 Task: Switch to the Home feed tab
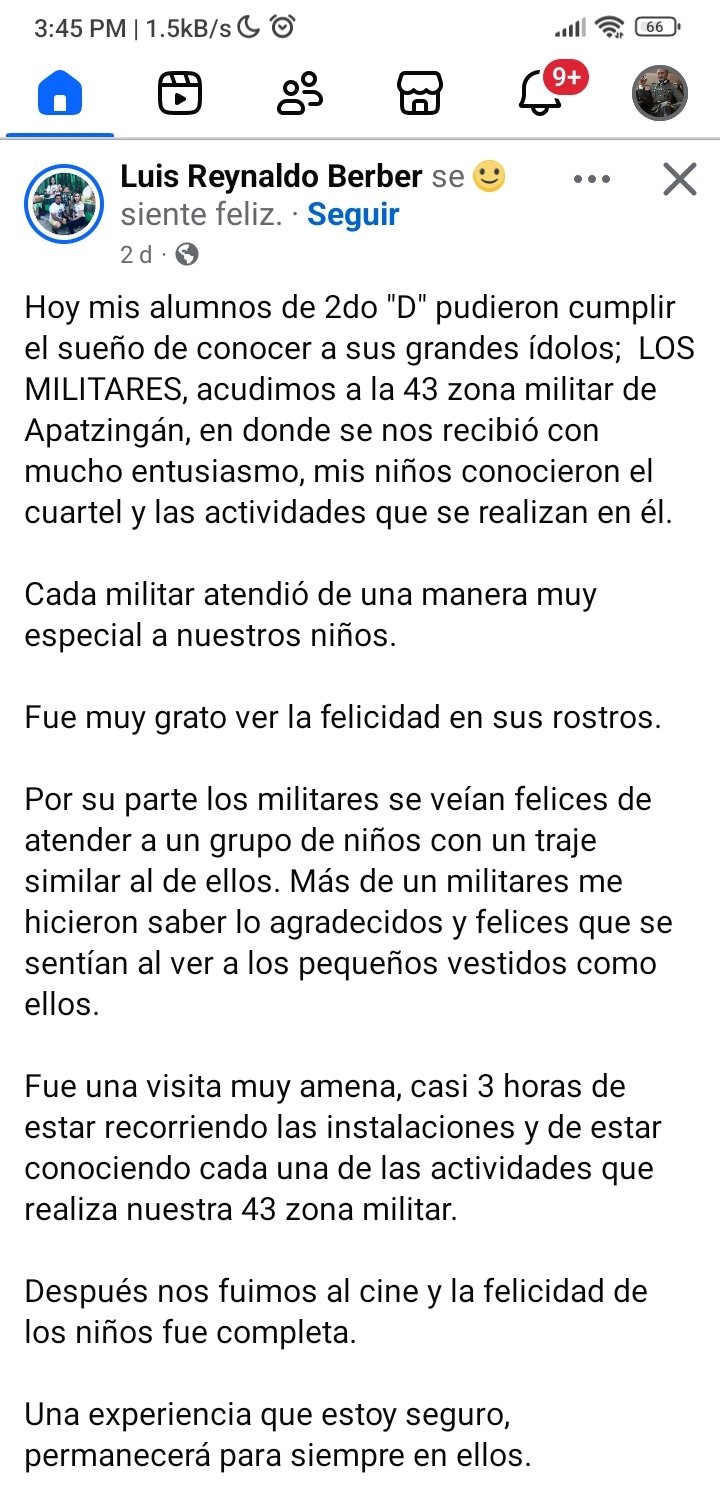tap(60, 95)
